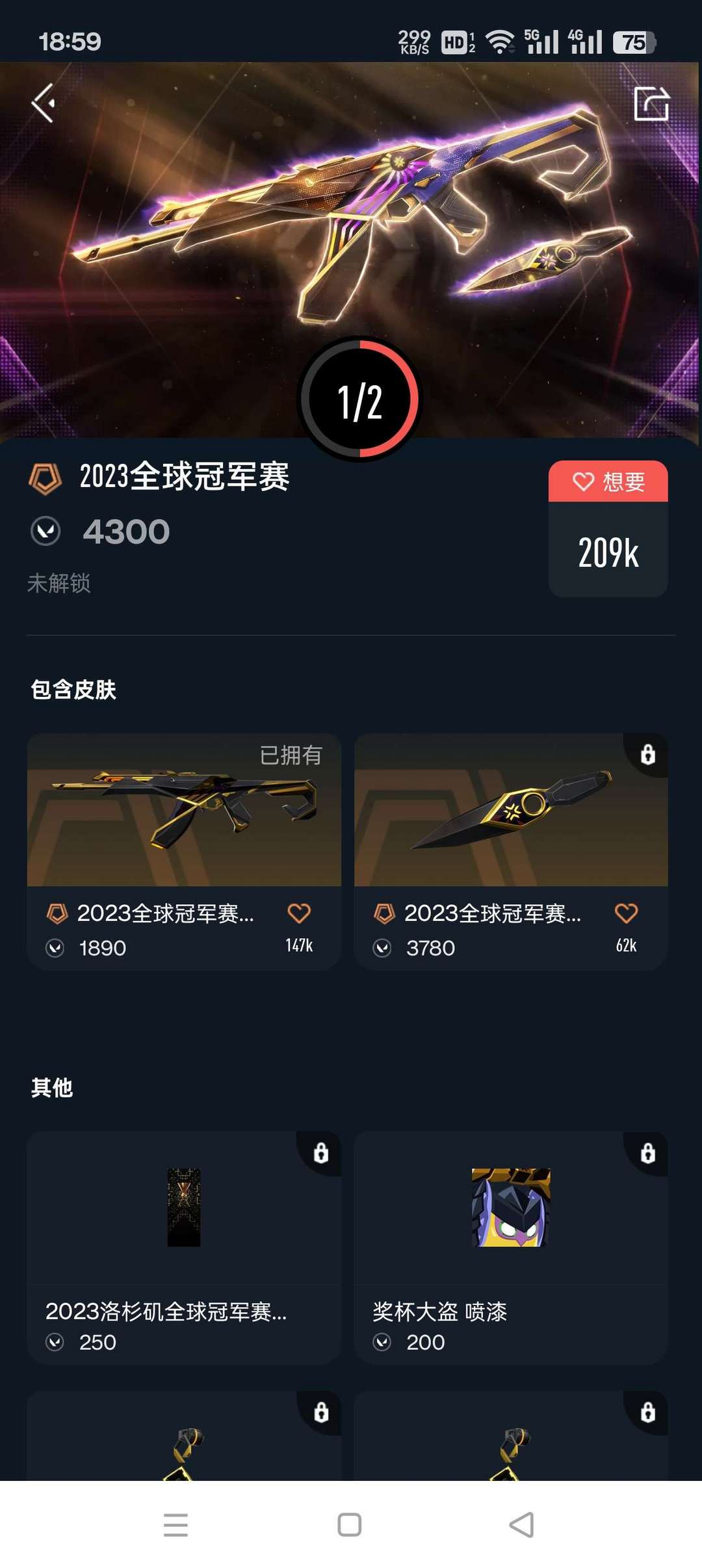The image size is (702, 1568).
Task: Tap the back arrow to exit the bundle page
Action: pyautogui.click(x=43, y=101)
